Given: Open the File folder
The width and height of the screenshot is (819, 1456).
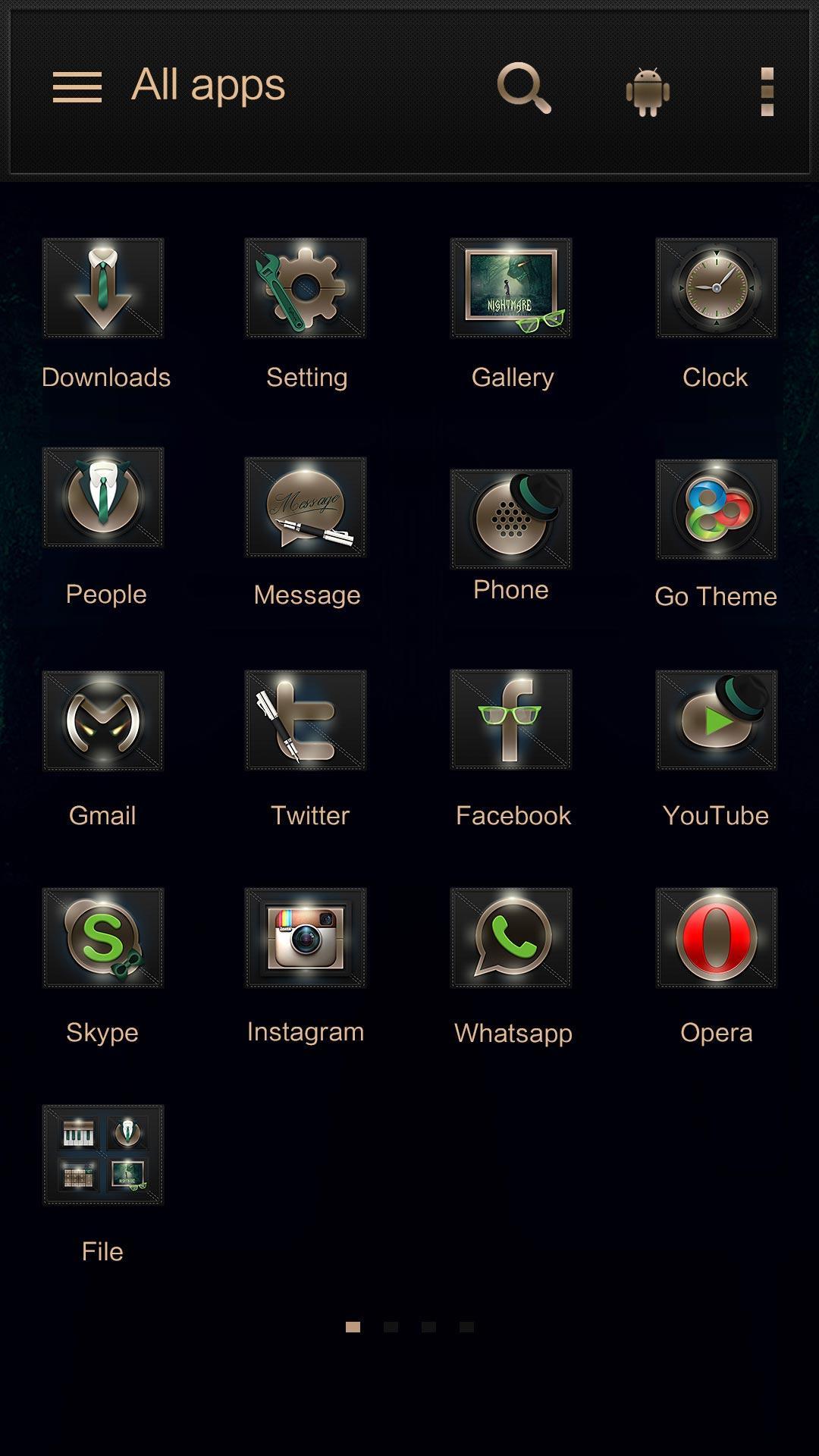Looking at the screenshot, I should coord(102,1154).
